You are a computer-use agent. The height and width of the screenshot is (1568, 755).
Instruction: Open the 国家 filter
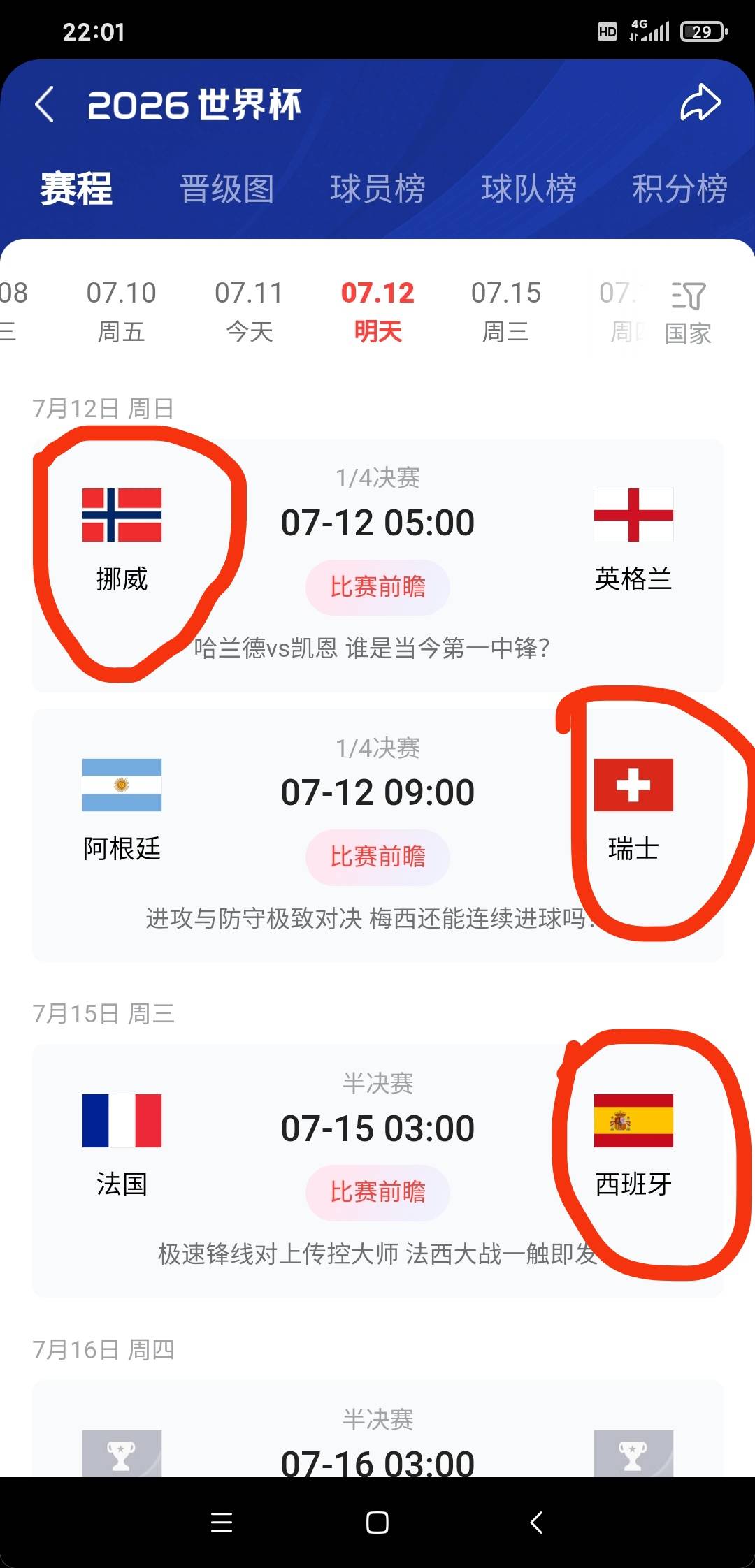point(688,313)
